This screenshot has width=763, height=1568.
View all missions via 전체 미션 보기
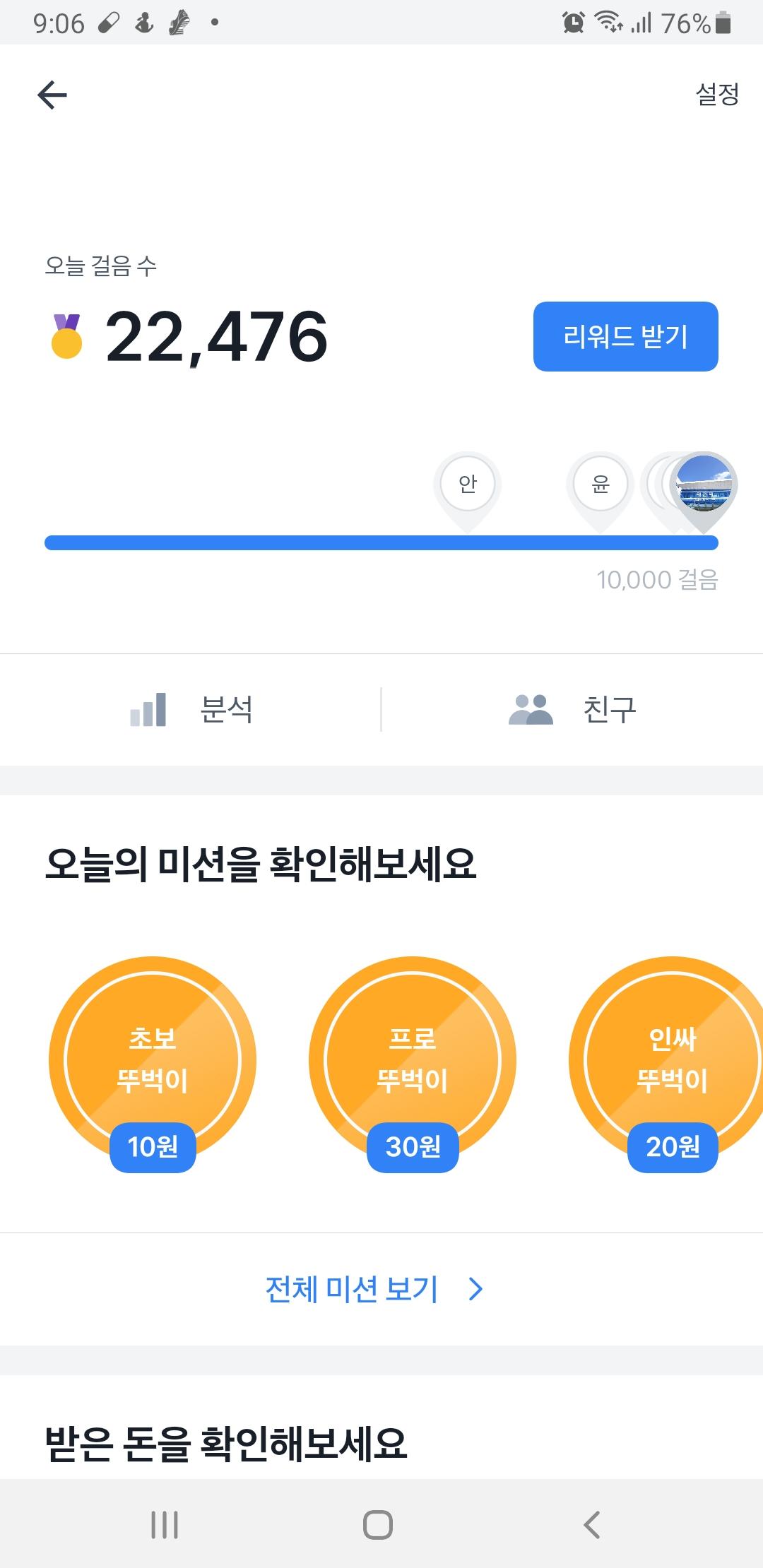pos(374,1289)
